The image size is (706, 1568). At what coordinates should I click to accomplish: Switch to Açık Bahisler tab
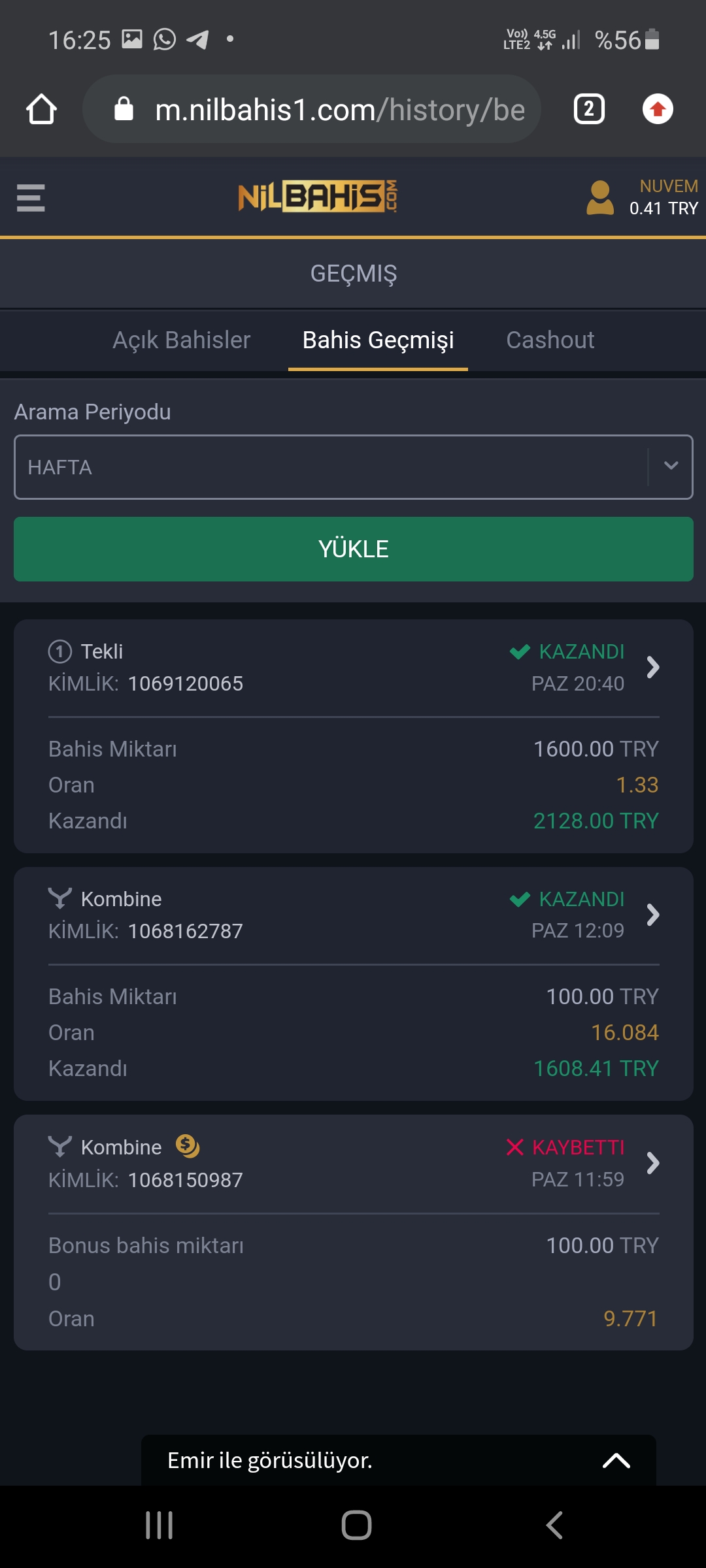click(x=182, y=340)
